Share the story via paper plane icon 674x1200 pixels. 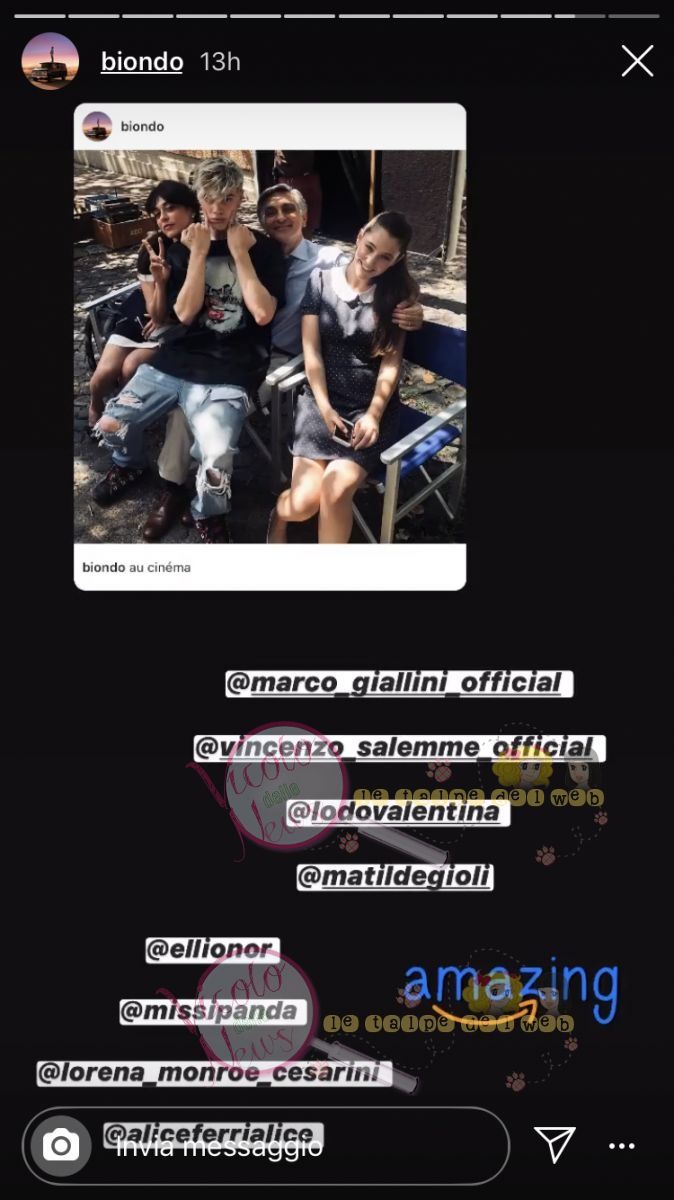554,1146
